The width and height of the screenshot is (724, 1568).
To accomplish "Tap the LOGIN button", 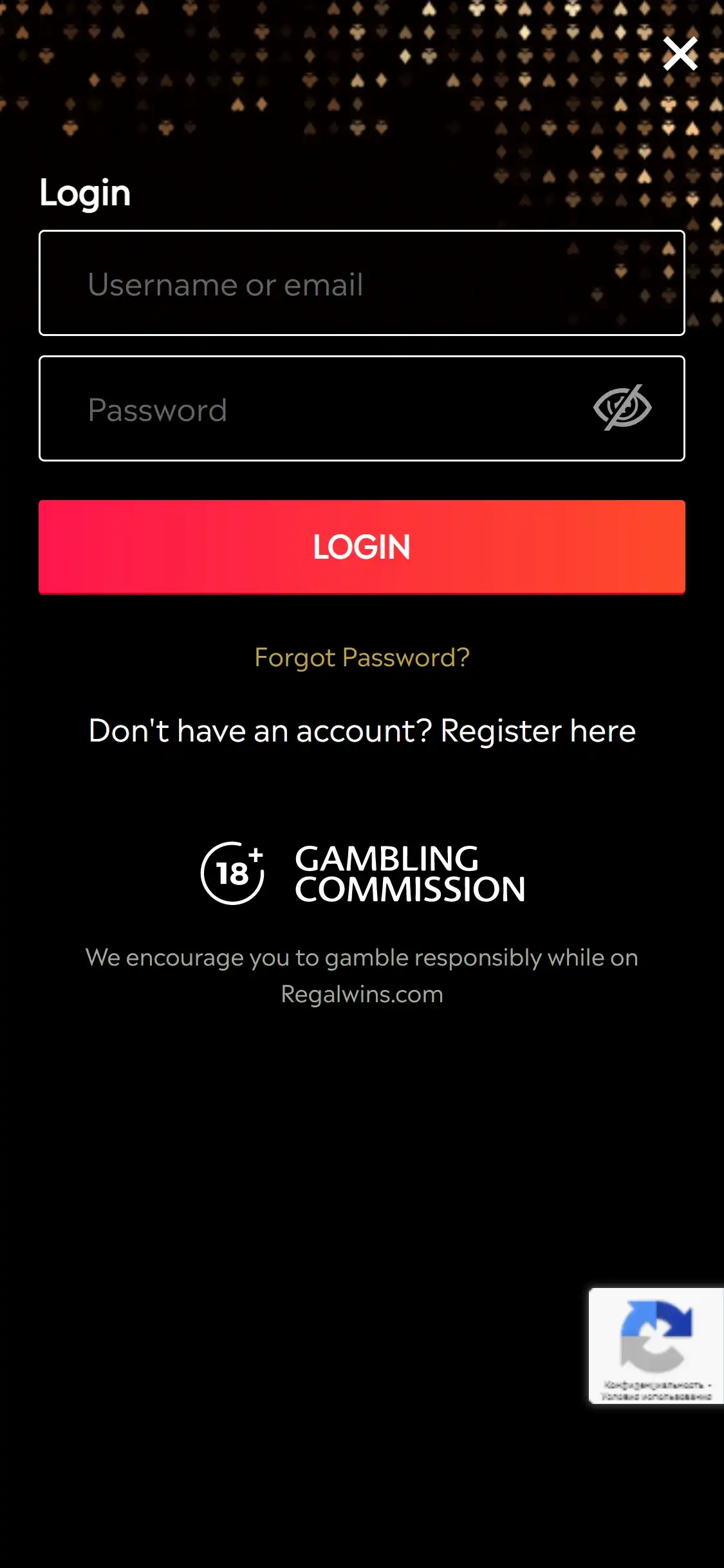I will (x=362, y=546).
